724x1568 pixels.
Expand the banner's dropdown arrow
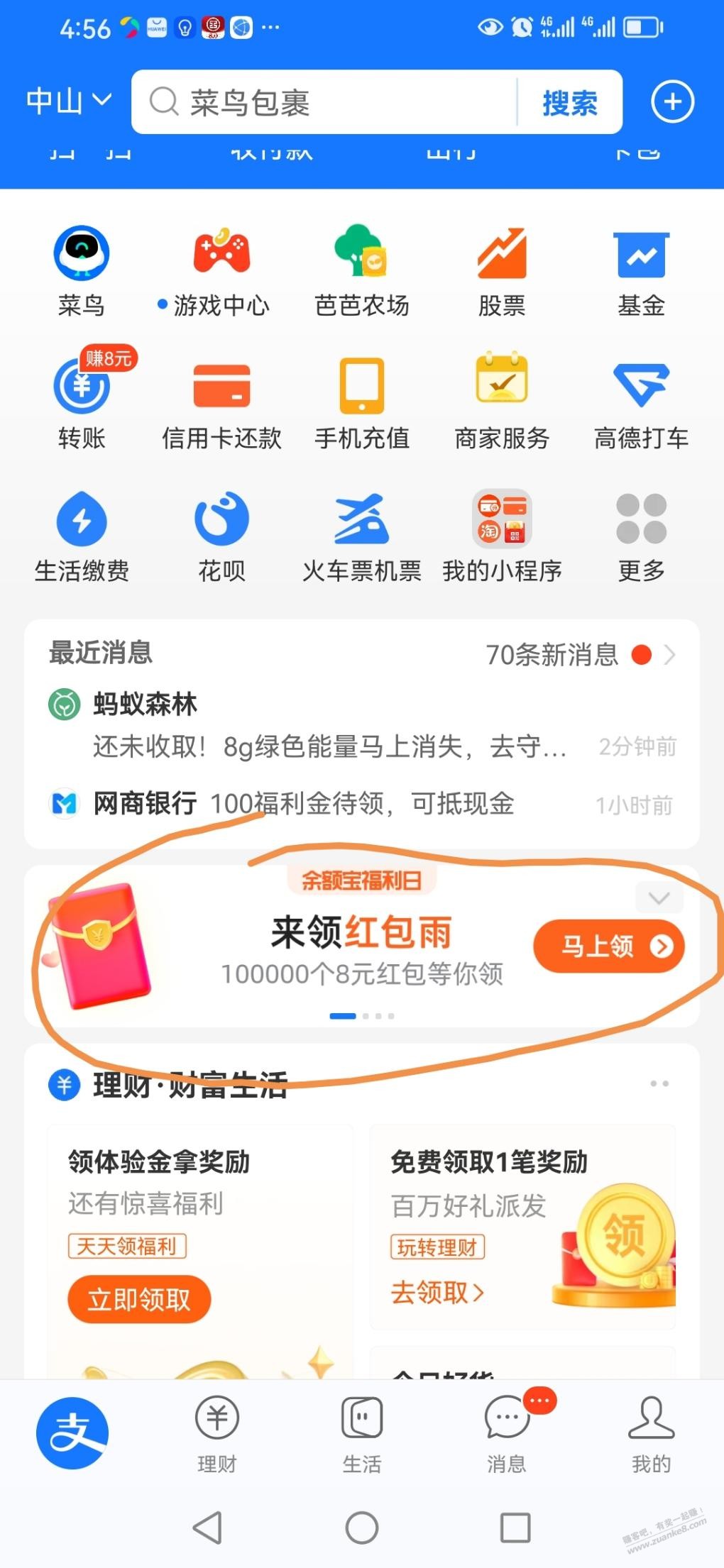coord(659,898)
